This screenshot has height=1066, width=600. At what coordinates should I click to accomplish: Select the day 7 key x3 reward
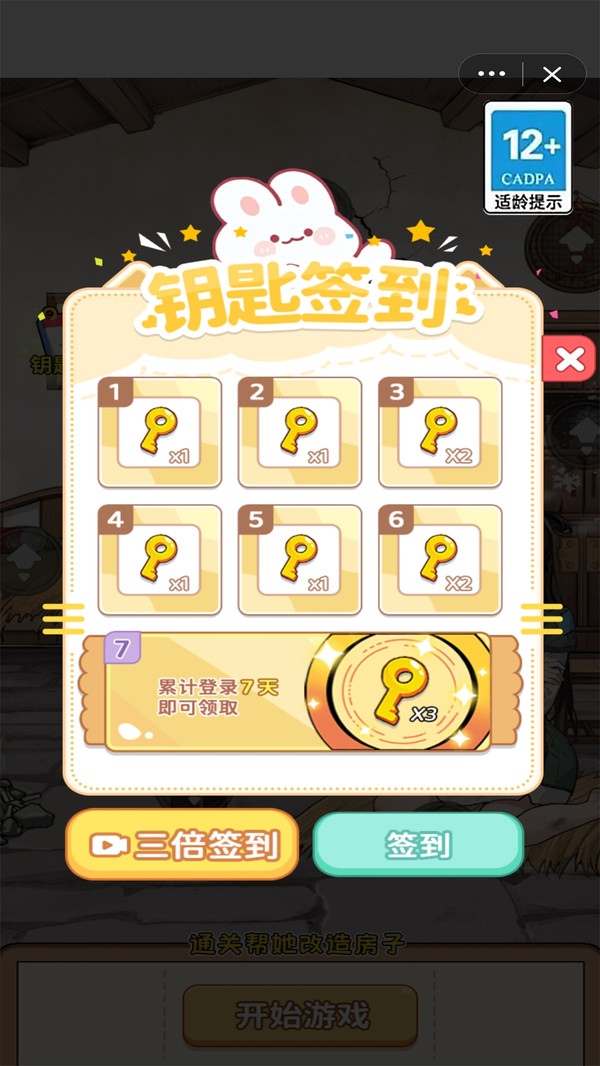tap(299, 692)
